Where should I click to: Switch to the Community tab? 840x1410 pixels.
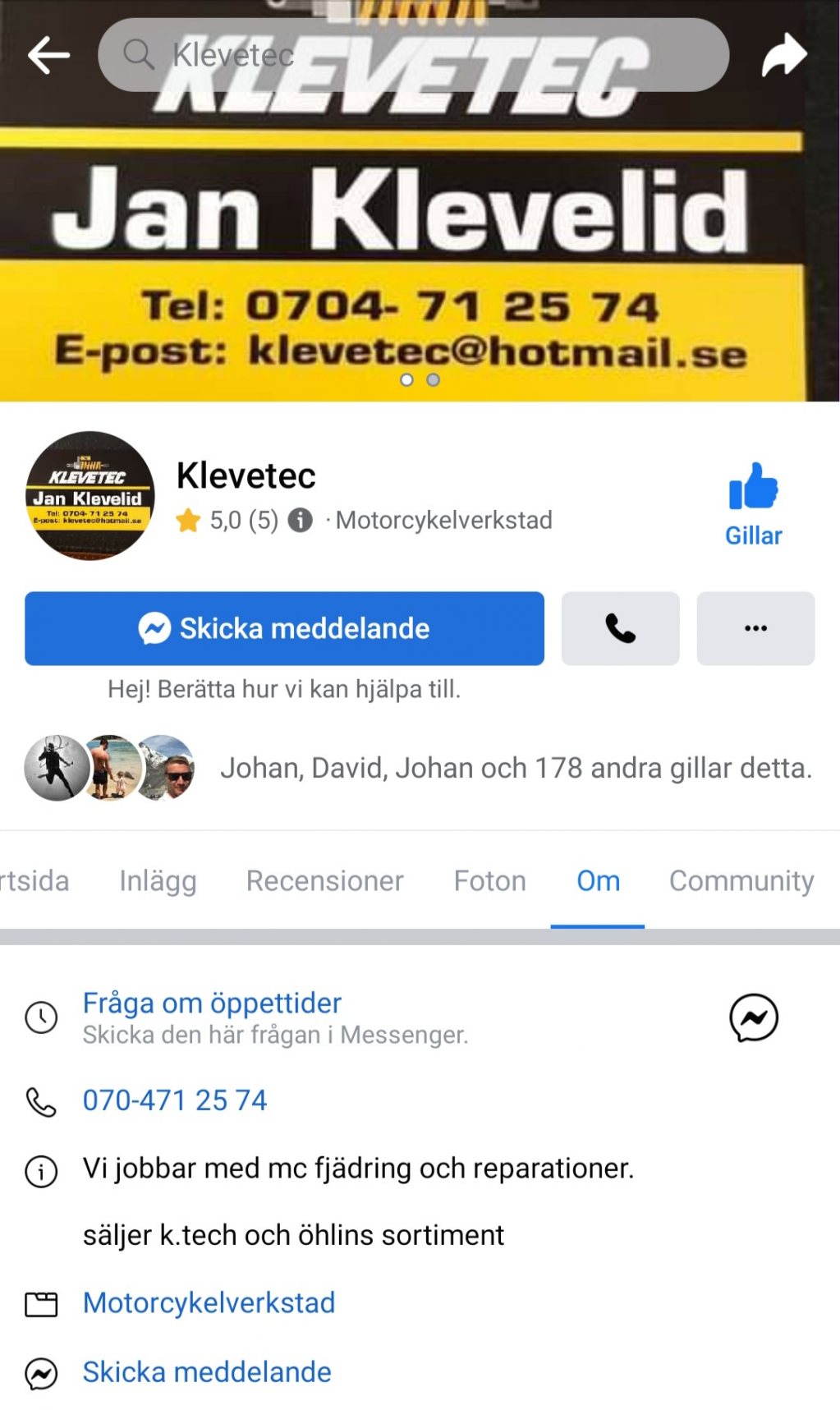point(741,880)
